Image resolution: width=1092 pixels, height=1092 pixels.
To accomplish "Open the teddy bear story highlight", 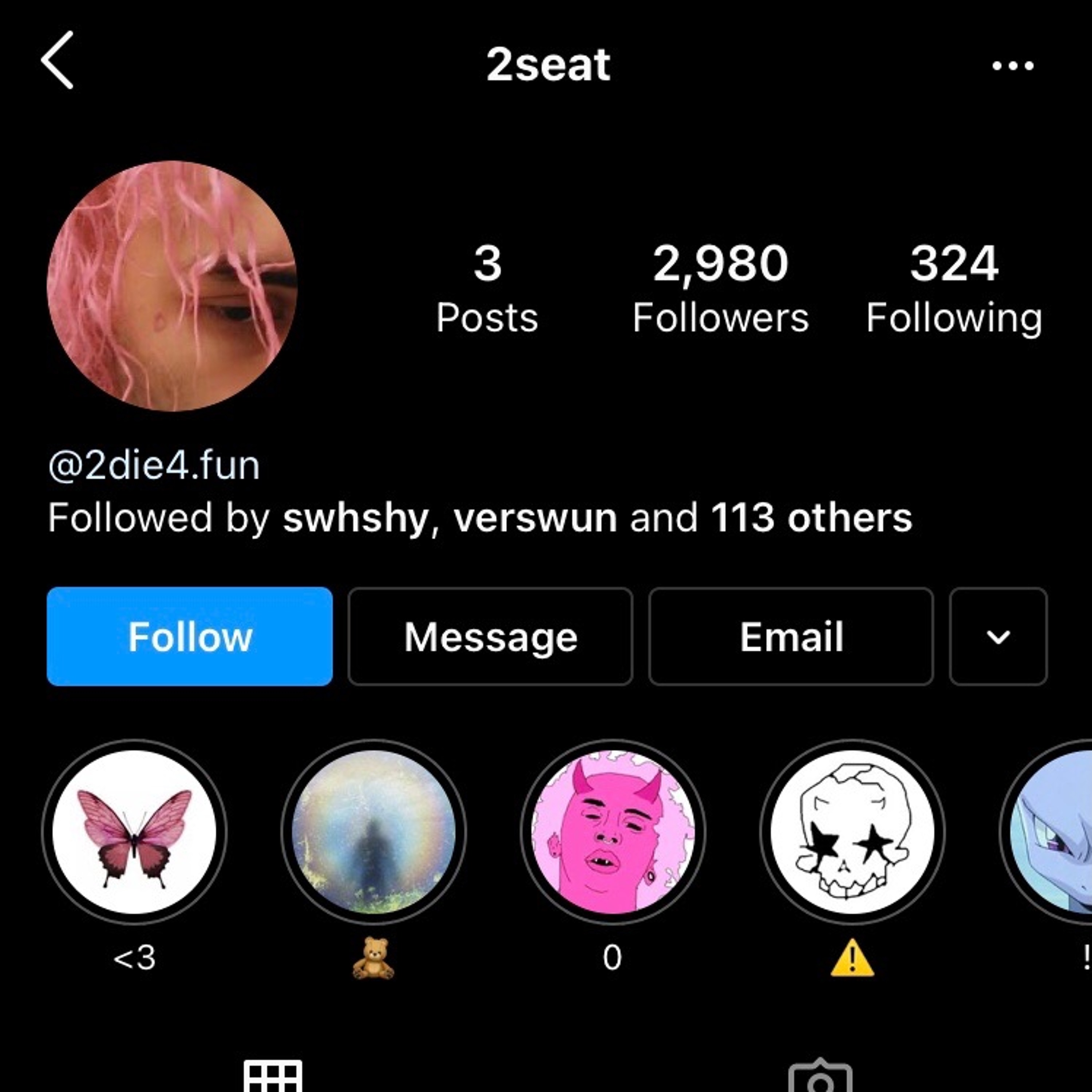I will tap(373, 831).
